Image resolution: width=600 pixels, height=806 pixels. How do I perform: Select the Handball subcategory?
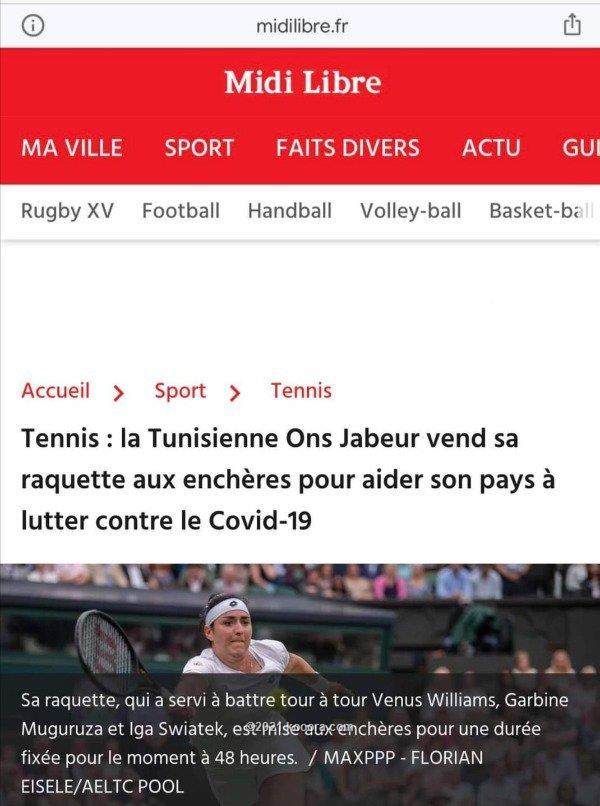point(290,211)
